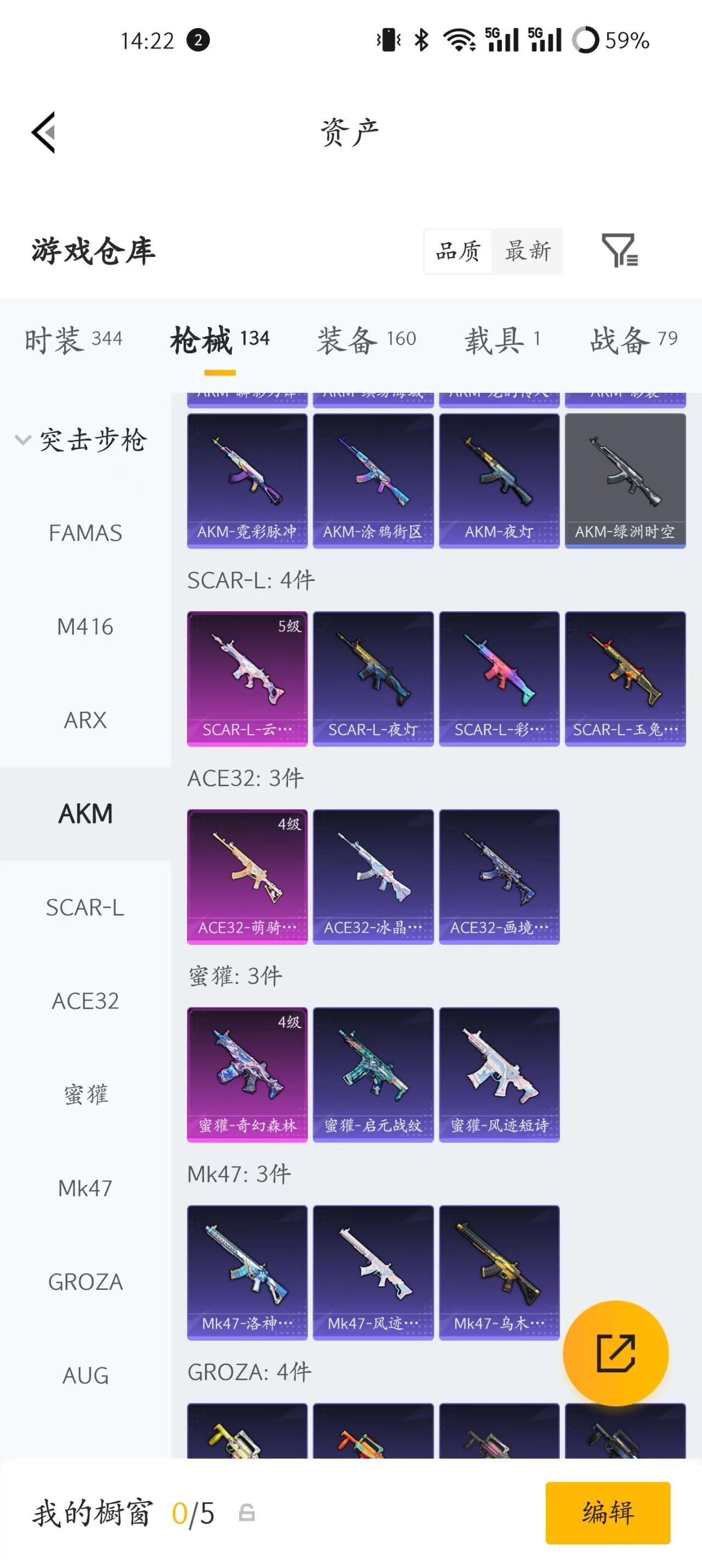702x1568 pixels.
Task: Go back using the top-left arrow
Action: [44, 132]
